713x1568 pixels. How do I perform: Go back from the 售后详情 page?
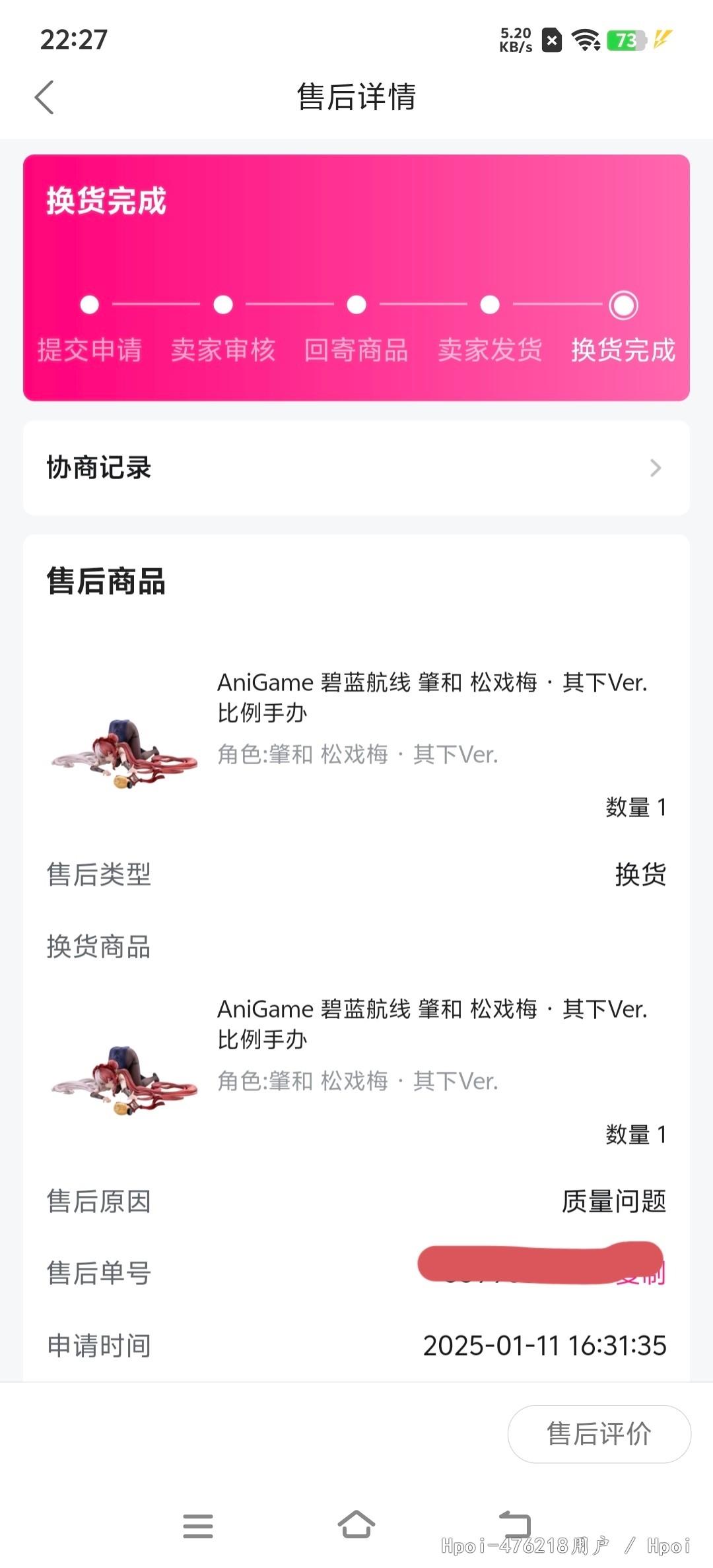tap(44, 98)
